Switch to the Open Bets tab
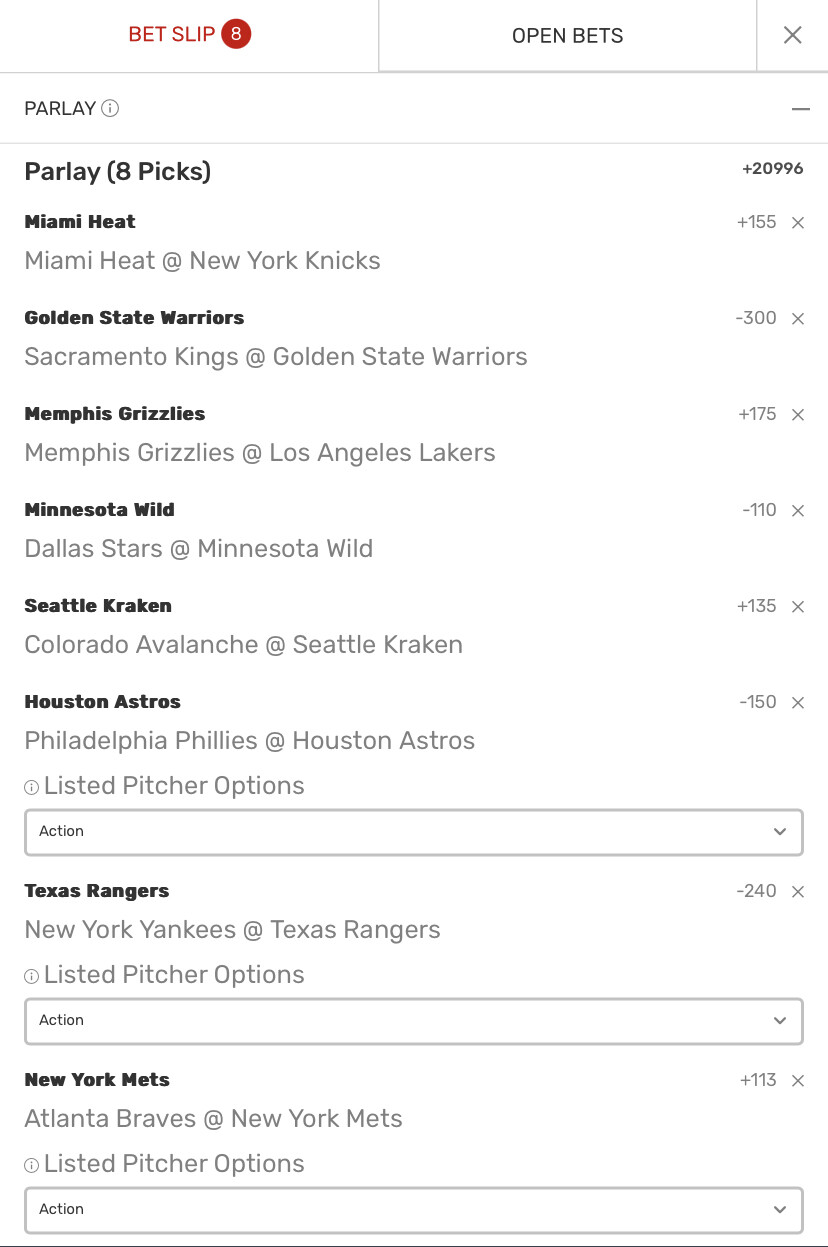 coord(567,36)
